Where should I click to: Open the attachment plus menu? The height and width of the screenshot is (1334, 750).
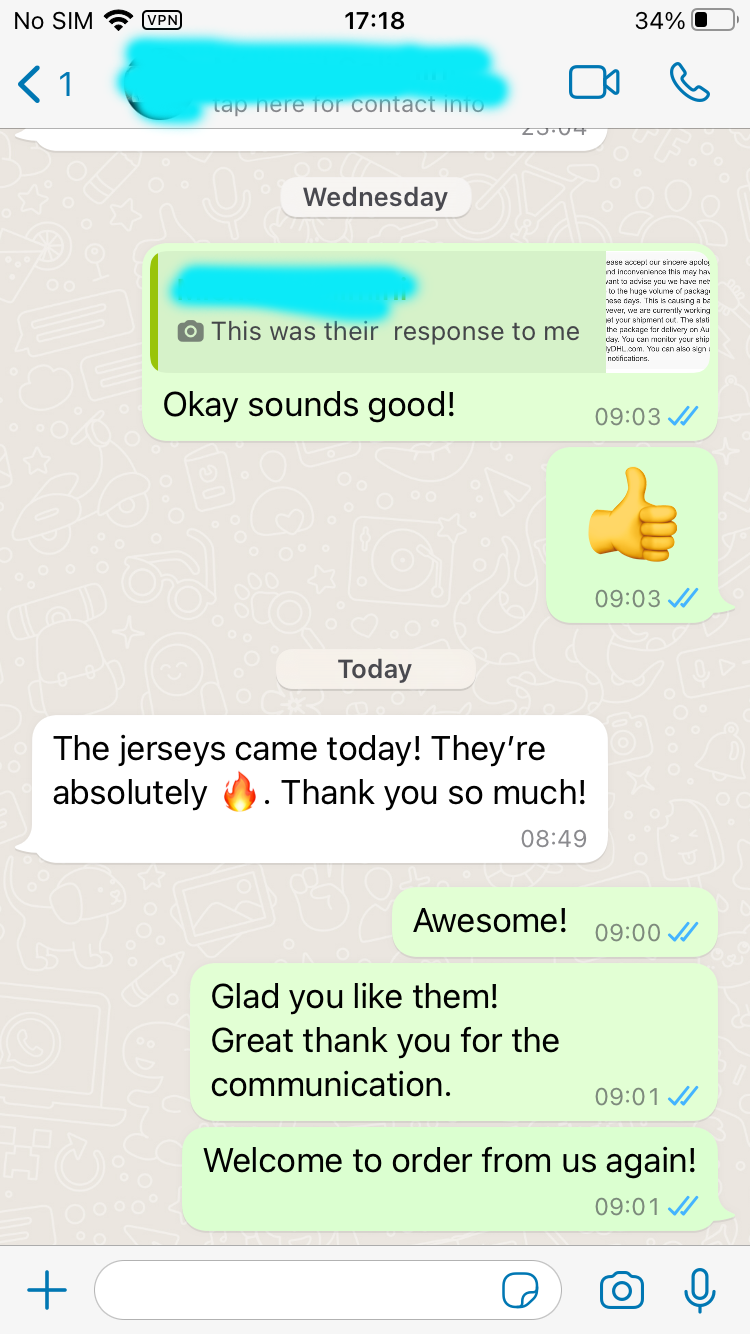(x=47, y=1291)
